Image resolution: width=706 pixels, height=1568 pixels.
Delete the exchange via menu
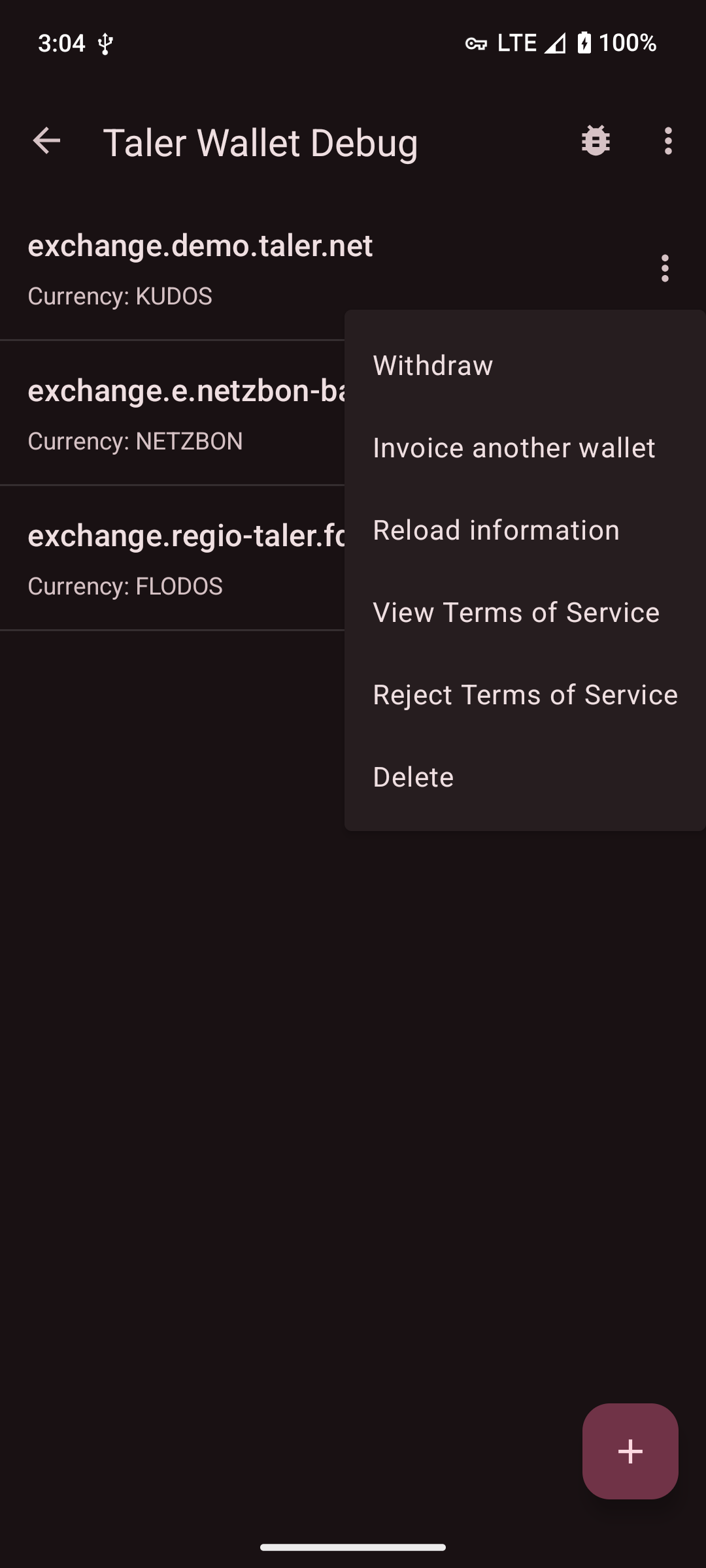pyautogui.click(x=413, y=777)
